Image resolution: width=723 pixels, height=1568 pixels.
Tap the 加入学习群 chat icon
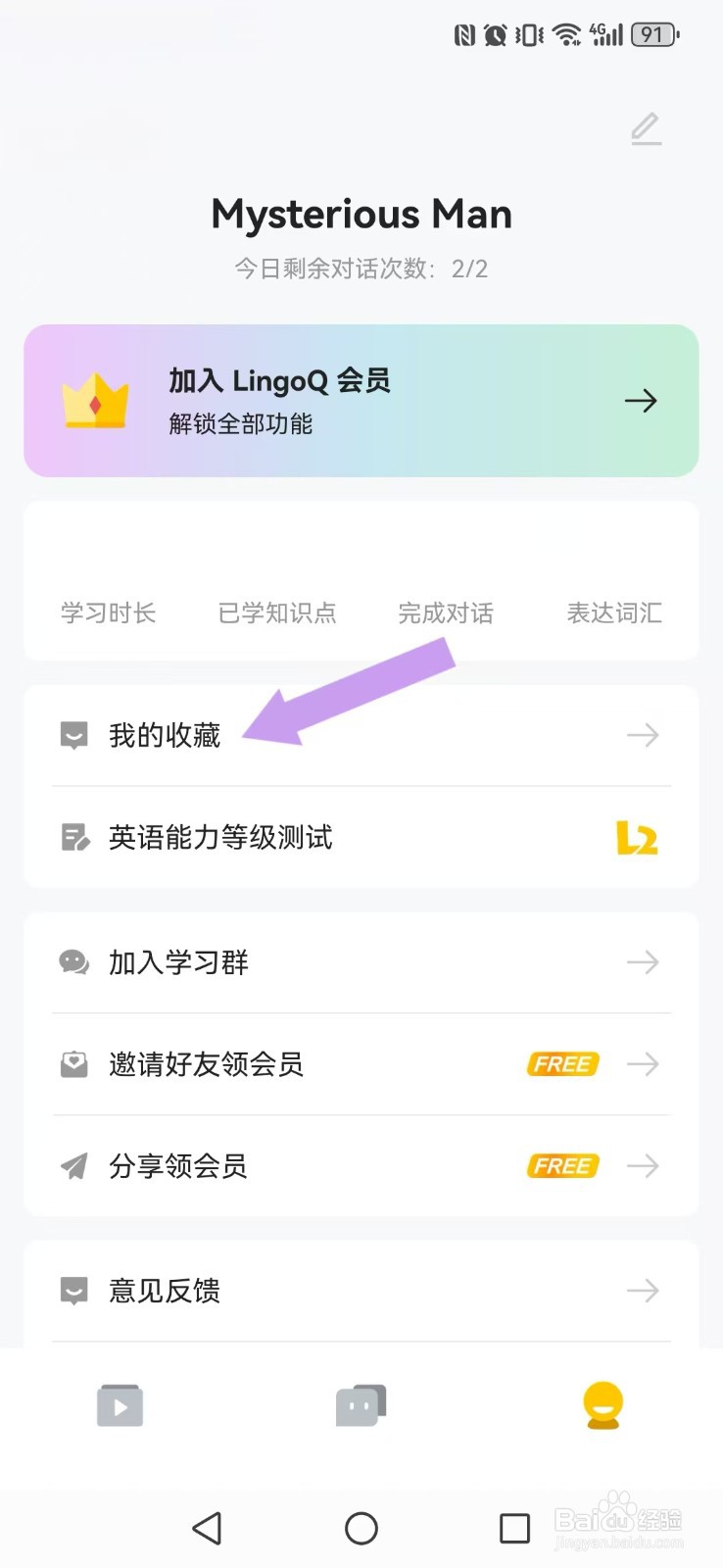72,962
